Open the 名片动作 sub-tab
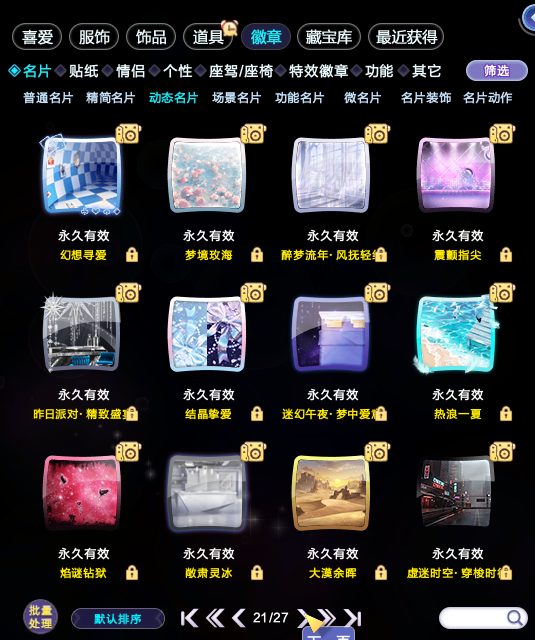The width and height of the screenshot is (535, 640). 487,98
